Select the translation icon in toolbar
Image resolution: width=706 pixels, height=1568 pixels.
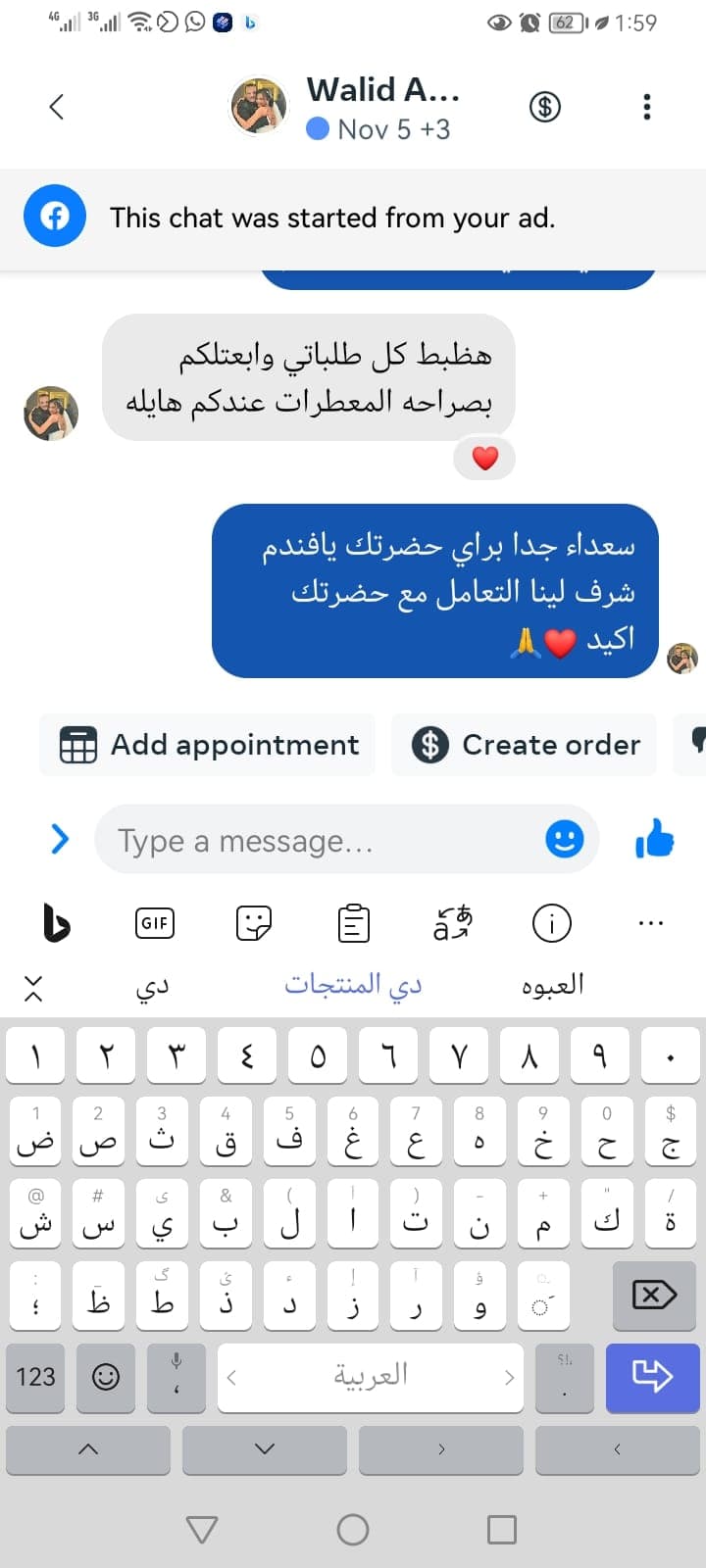tap(453, 922)
